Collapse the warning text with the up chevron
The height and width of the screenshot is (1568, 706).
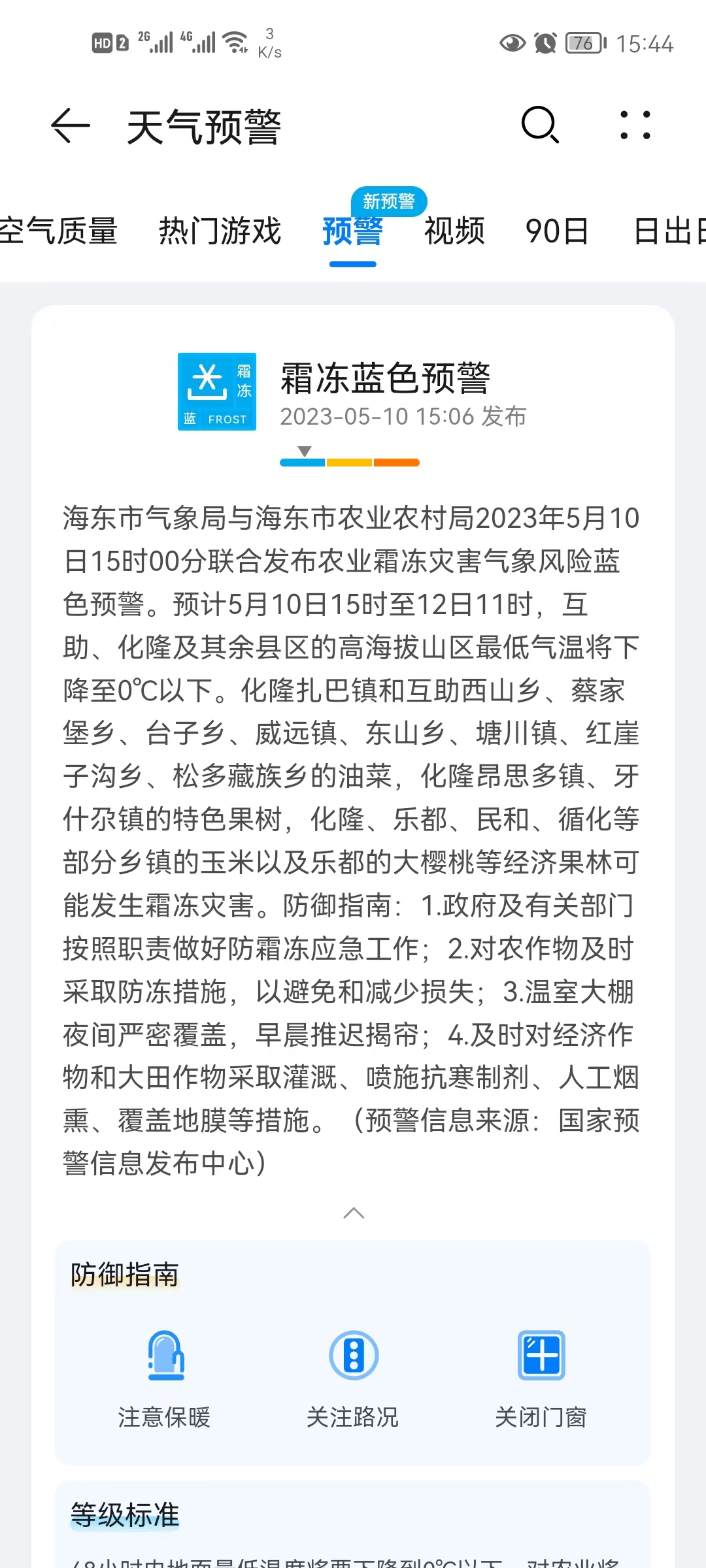click(x=354, y=1213)
